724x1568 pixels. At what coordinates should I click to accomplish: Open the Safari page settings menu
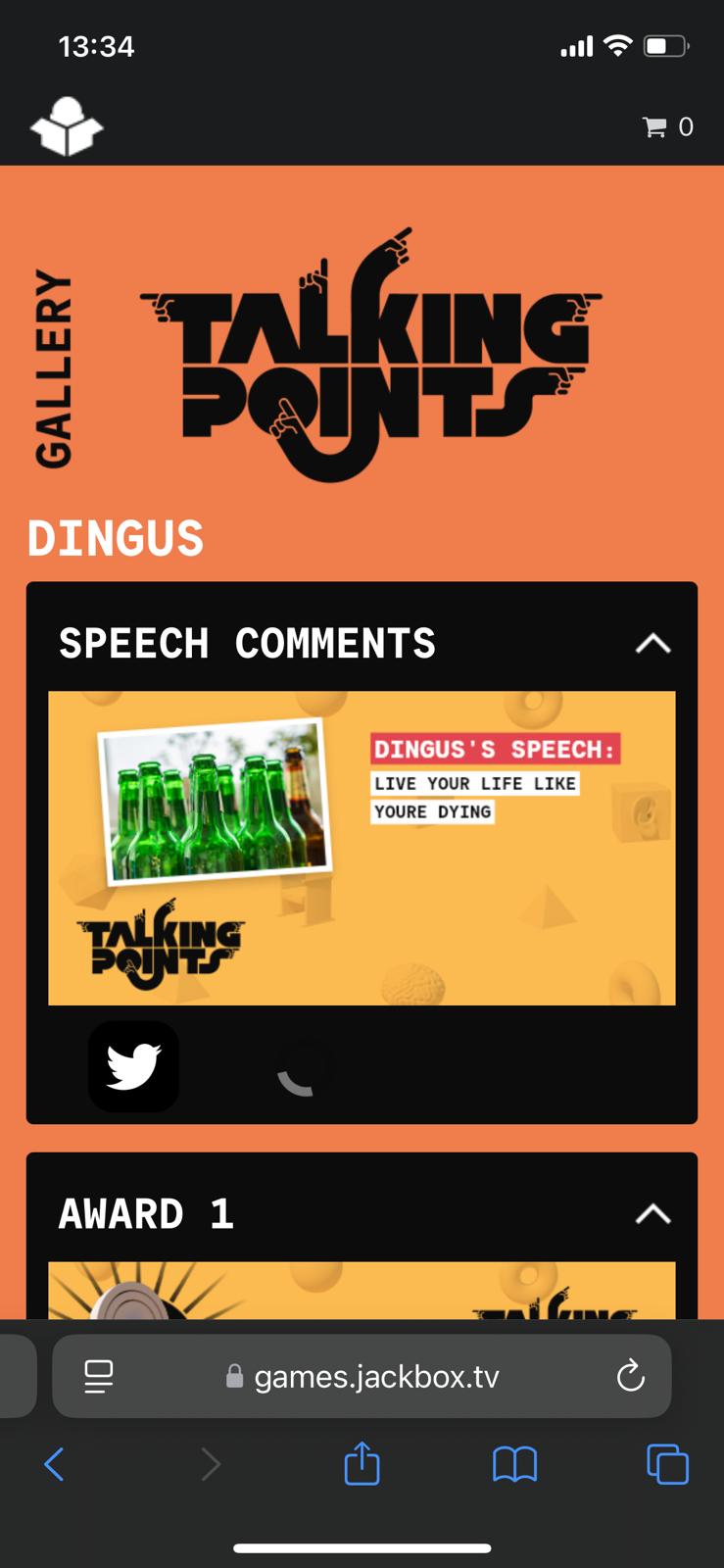(99, 1377)
